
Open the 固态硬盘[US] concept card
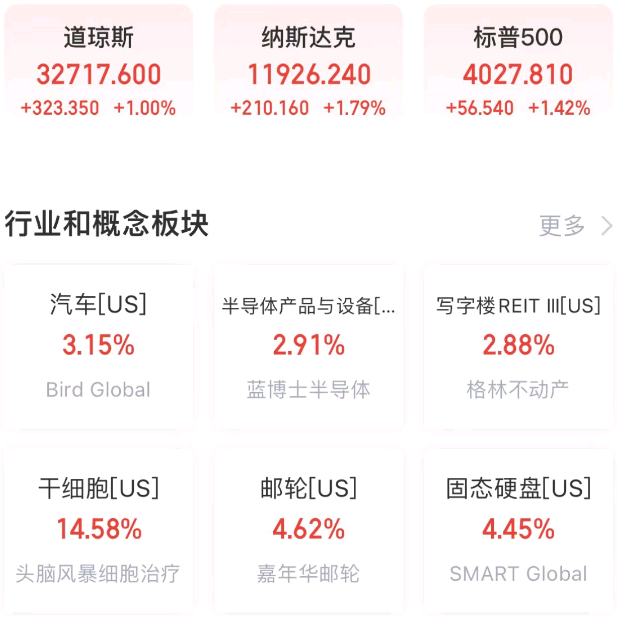tap(518, 530)
